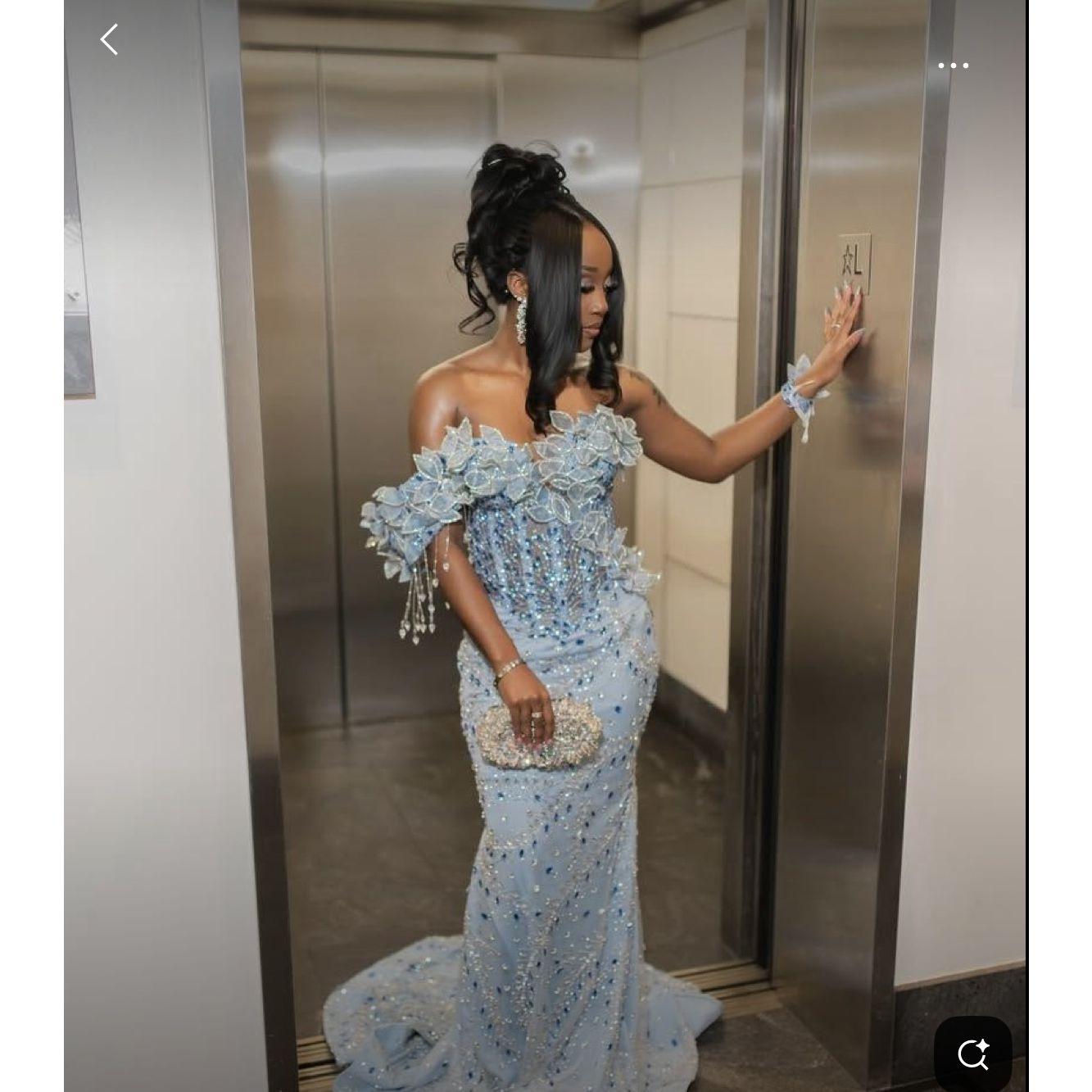Go back using the top-left arrow

click(x=110, y=39)
